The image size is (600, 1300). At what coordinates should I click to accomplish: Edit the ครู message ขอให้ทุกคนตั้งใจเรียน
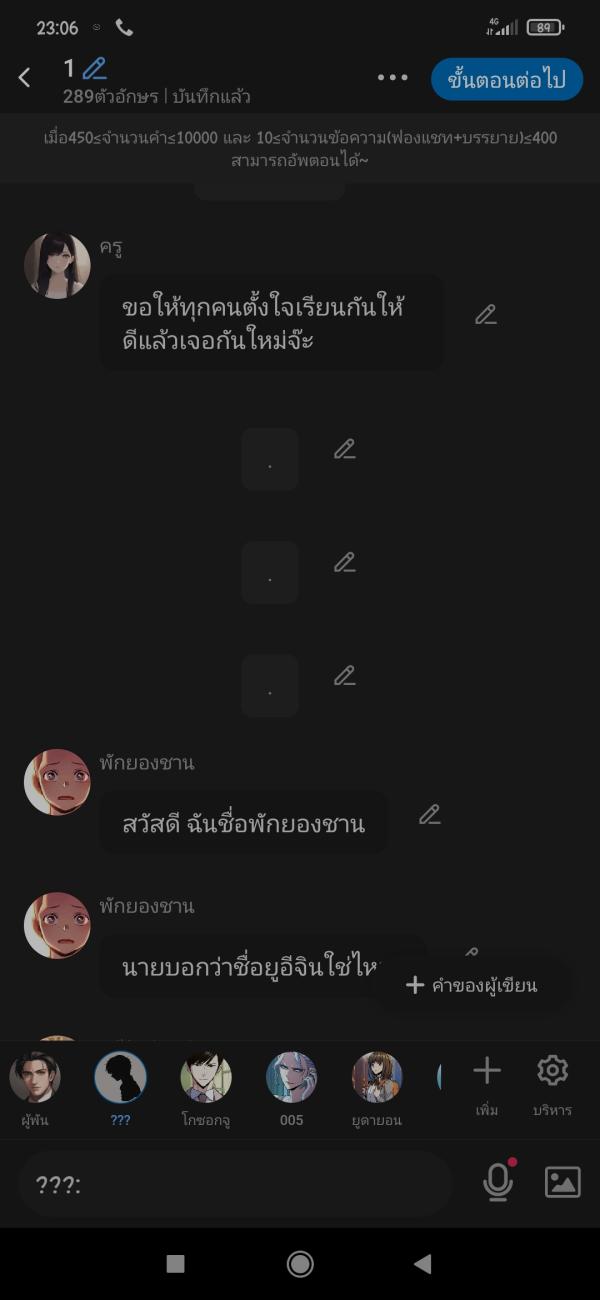point(486,315)
